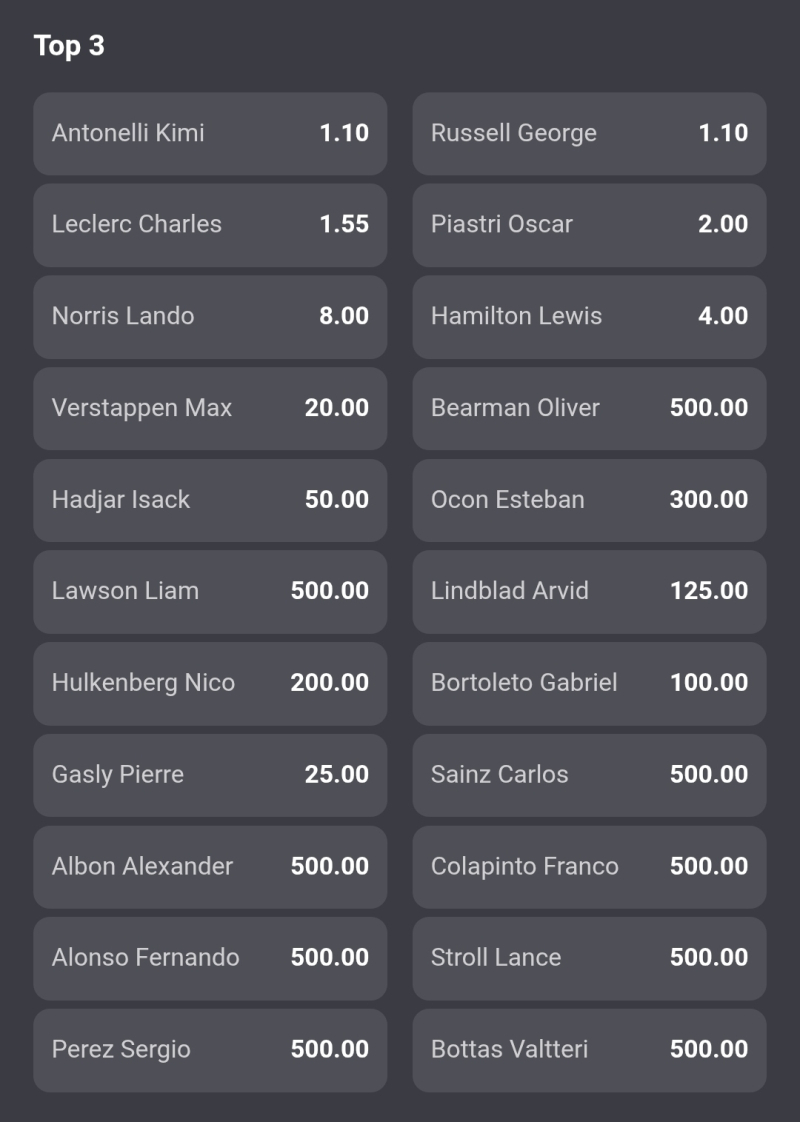Add Lindblad Arvid at 125.00
Screen dimensions: 800x1122
589,592
